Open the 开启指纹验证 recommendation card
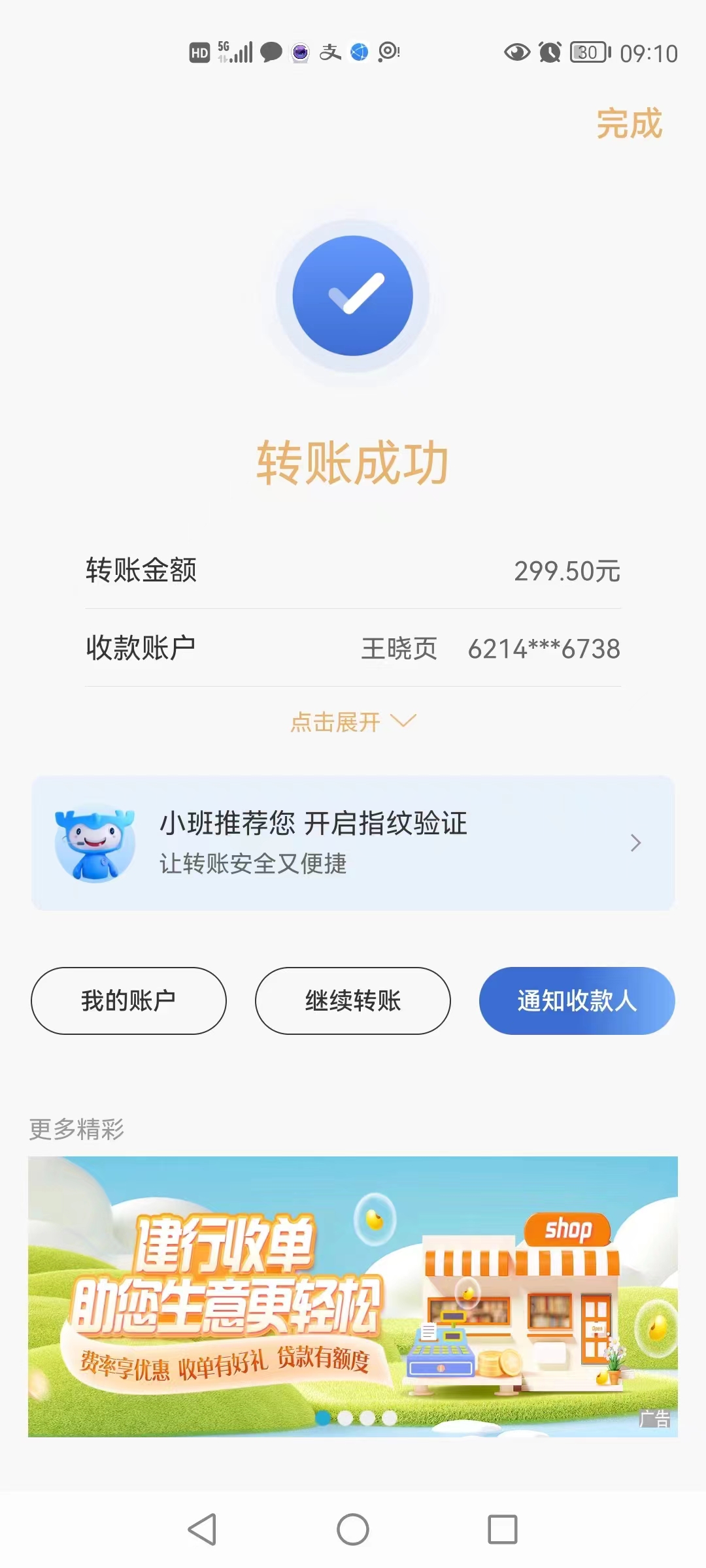The image size is (706, 1568). point(353,843)
